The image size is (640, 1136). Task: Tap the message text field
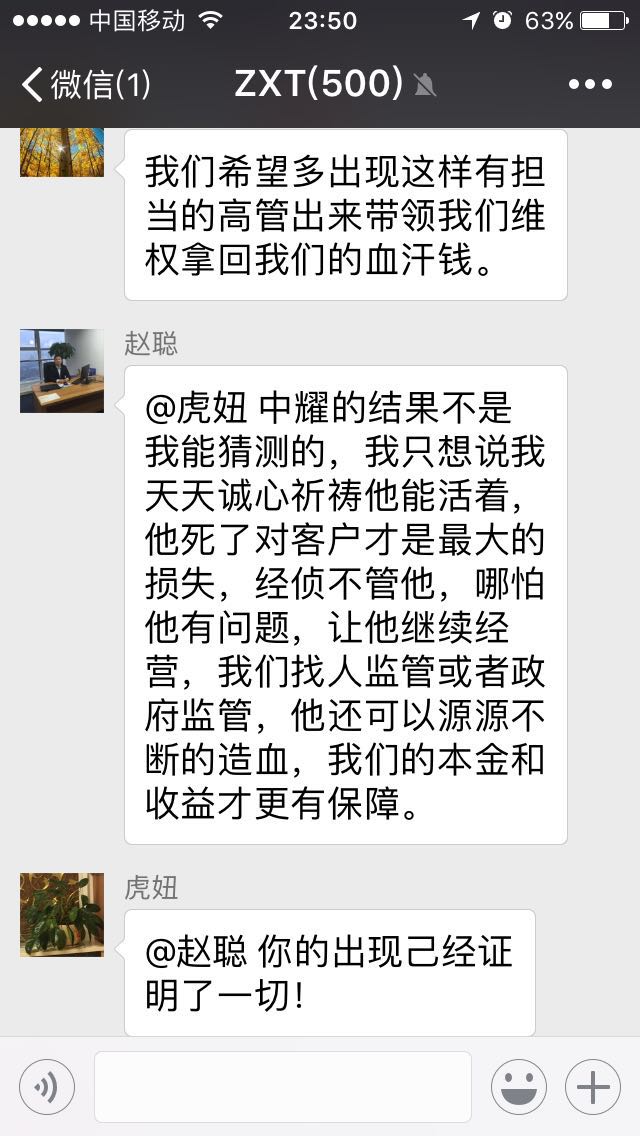click(x=282, y=1086)
